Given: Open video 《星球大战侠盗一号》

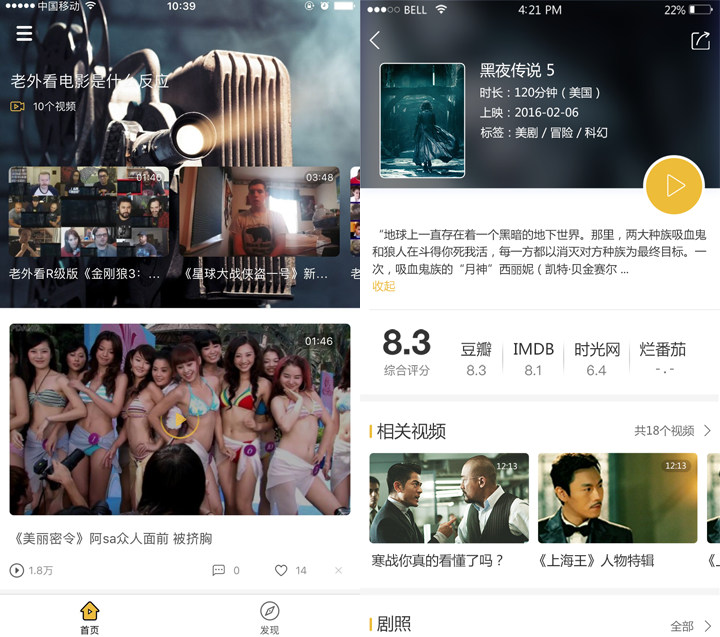Looking at the screenshot, I should coord(257,212).
